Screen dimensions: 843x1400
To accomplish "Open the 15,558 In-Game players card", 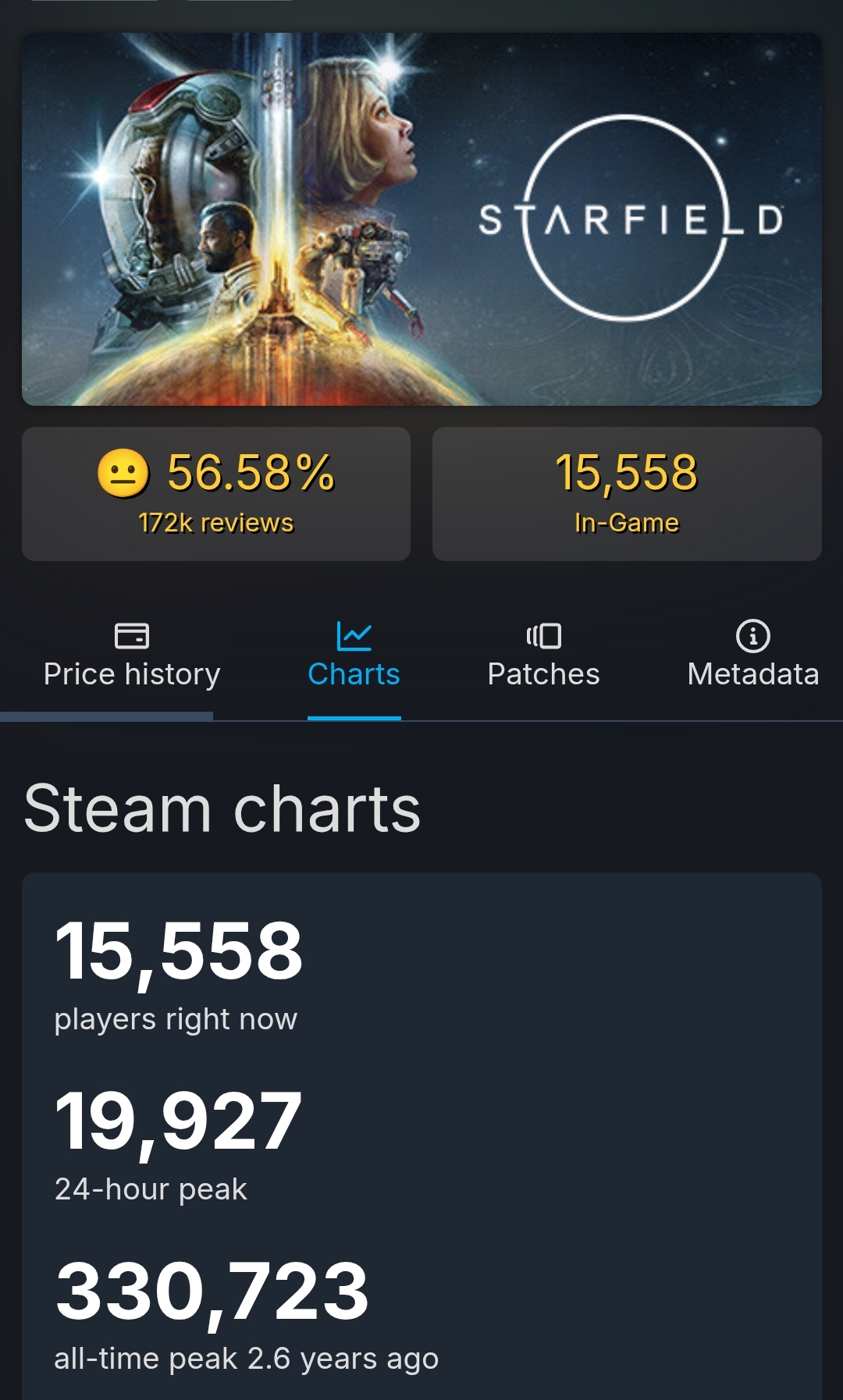I will (627, 494).
